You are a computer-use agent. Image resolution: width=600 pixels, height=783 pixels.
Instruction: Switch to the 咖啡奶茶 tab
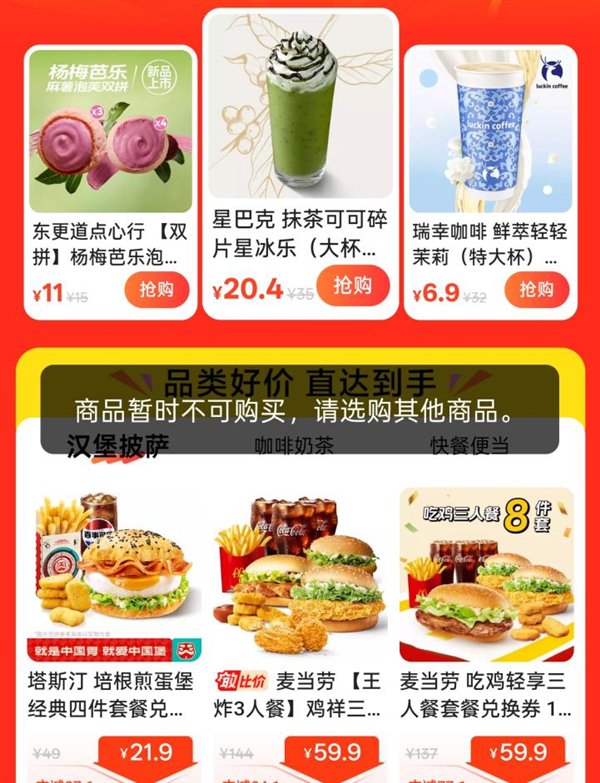(x=294, y=447)
